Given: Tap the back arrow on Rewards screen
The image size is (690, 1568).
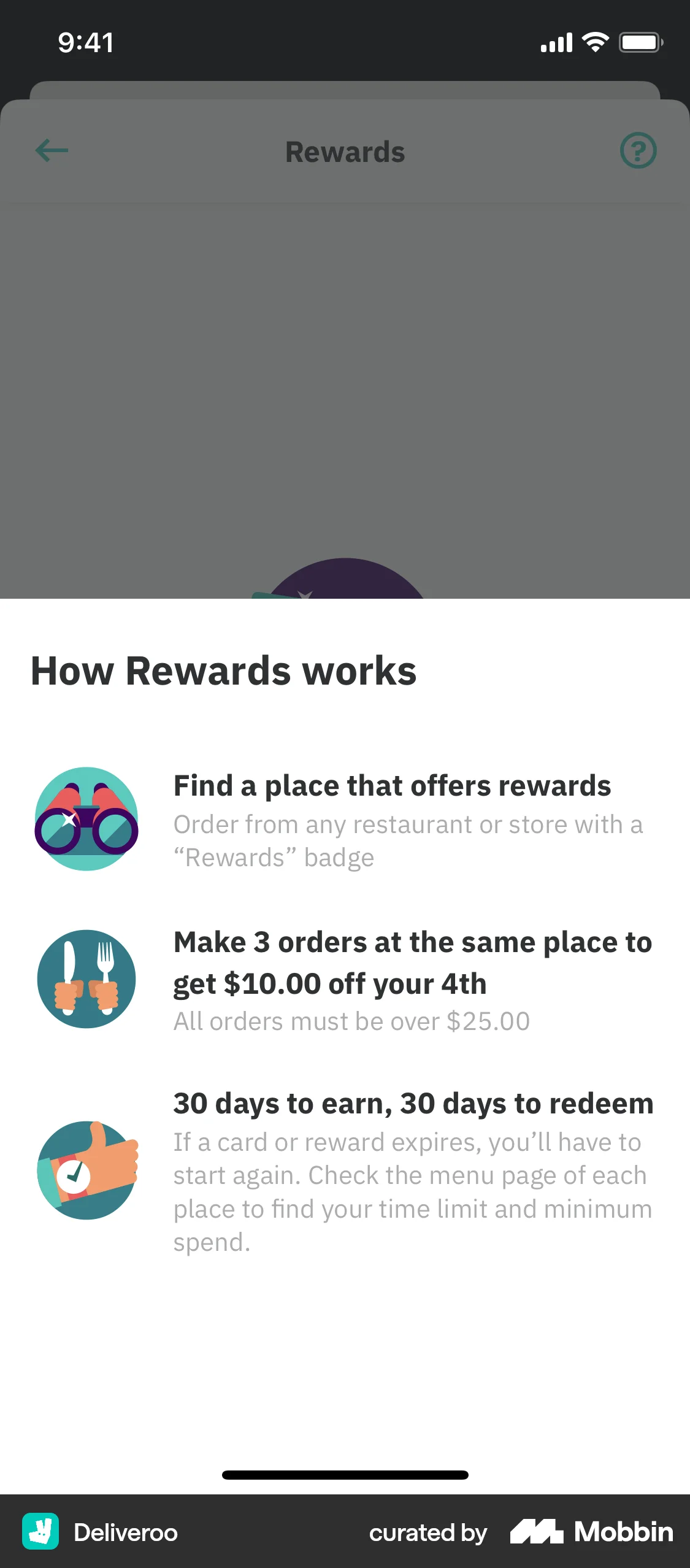Looking at the screenshot, I should (50, 150).
